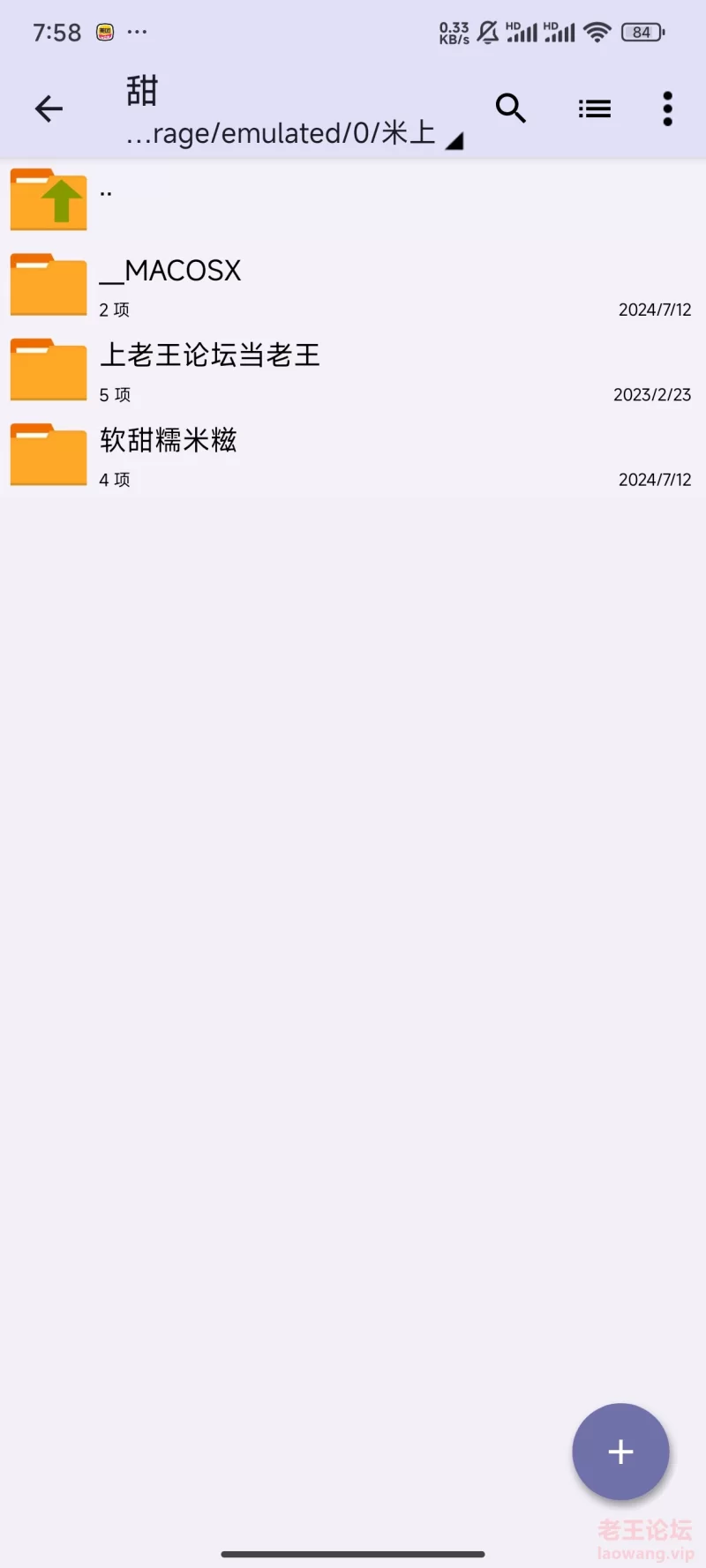Change the list view mode
The image size is (706, 1568).
pyautogui.click(x=594, y=108)
